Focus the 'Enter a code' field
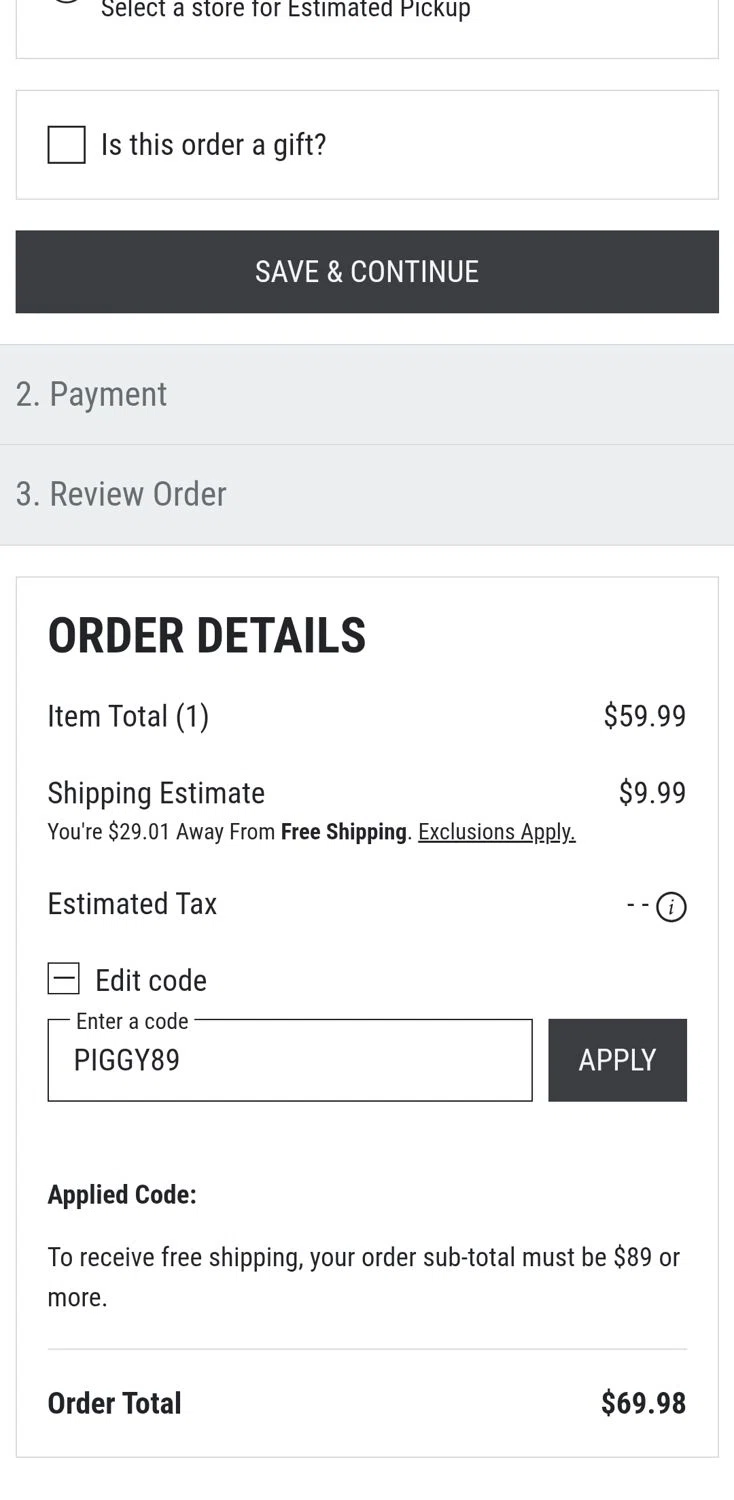The width and height of the screenshot is (734, 1500). tap(290, 1061)
